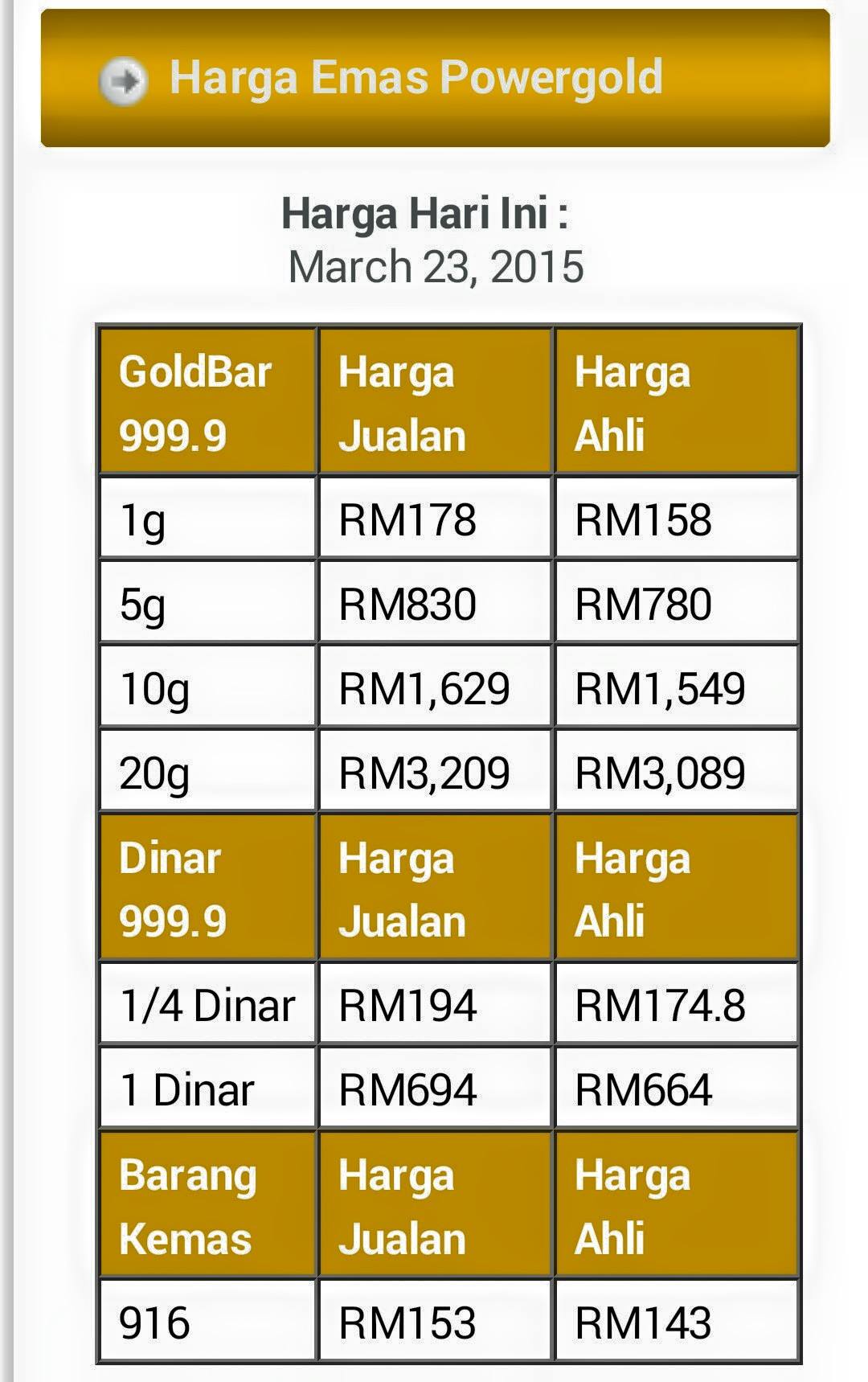The width and height of the screenshot is (868, 1382).
Task: Open the Harga Emas Powergold header
Action: 435,78
